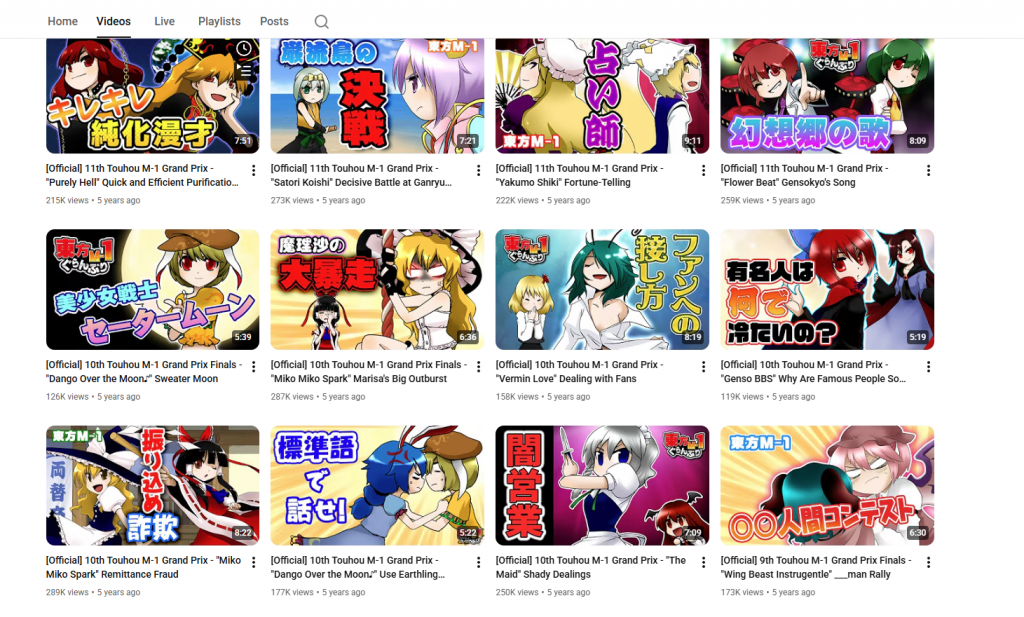Open the "Satori Koishi" Ganryu battle video
Image resolution: width=1024 pixels, height=617 pixels.
(x=377, y=96)
